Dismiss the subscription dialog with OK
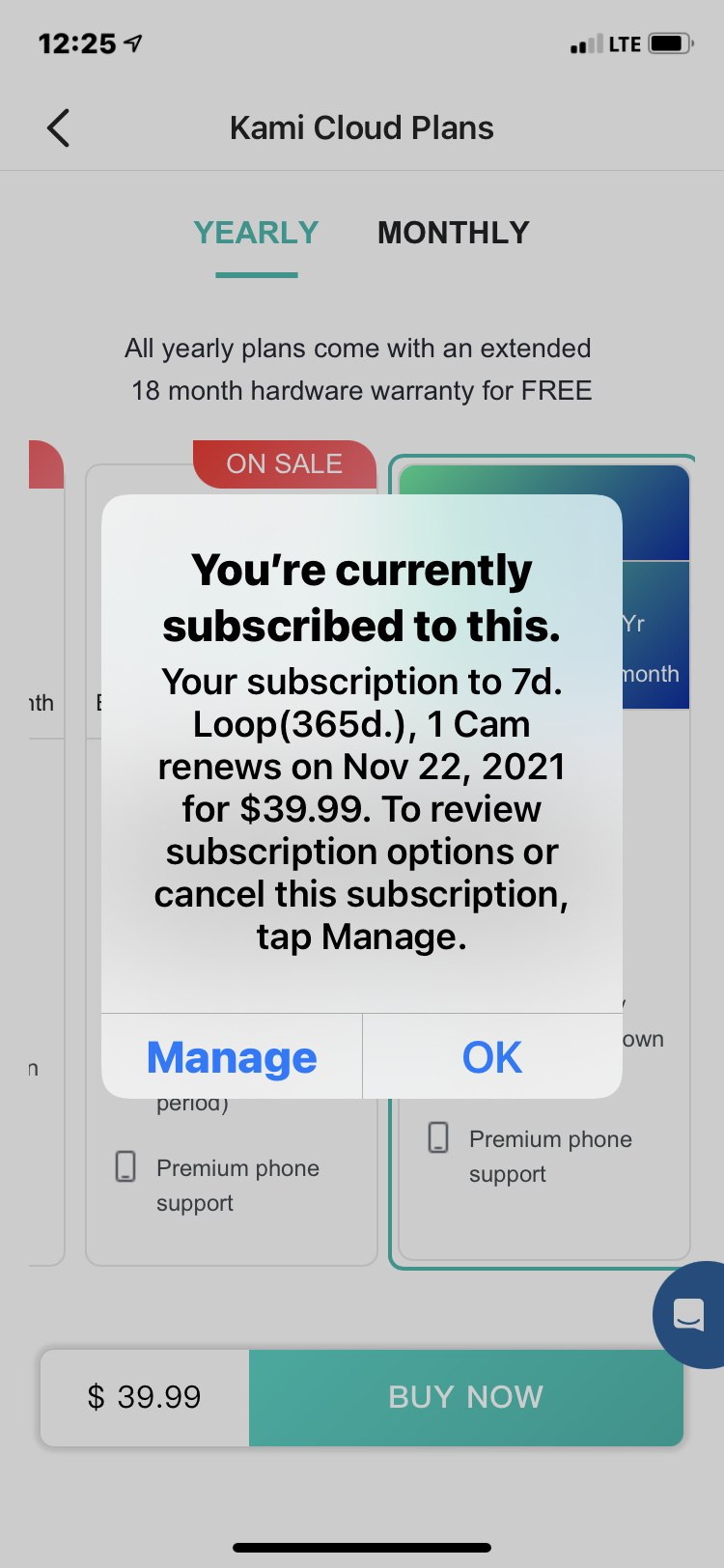724x1568 pixels. [492, 1057]
